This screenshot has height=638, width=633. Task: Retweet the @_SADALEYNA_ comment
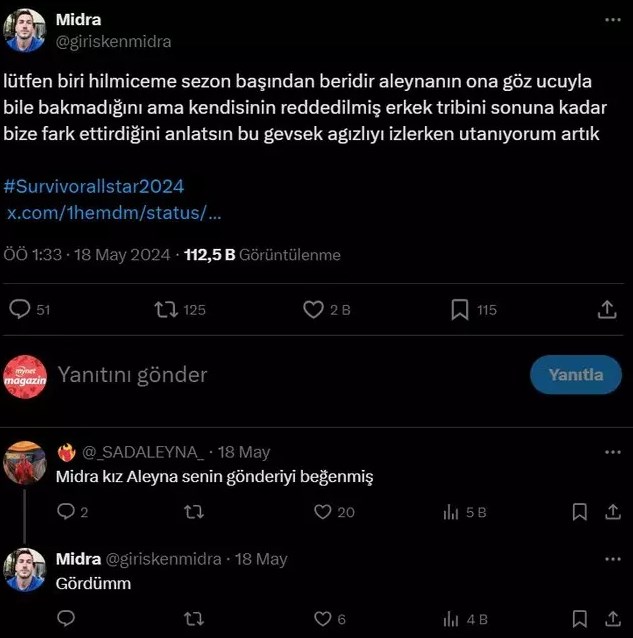(x=194, y=512)
